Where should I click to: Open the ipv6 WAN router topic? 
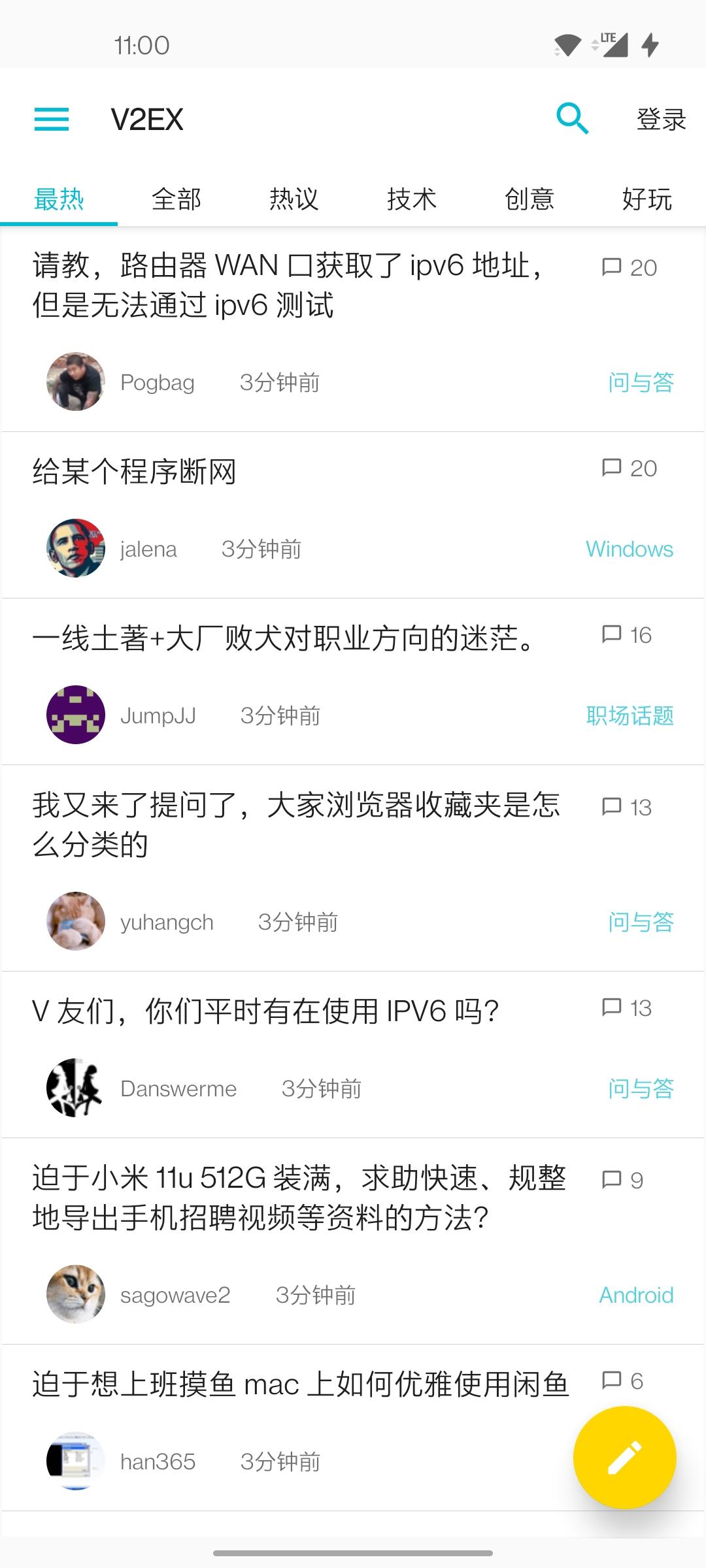288,286
